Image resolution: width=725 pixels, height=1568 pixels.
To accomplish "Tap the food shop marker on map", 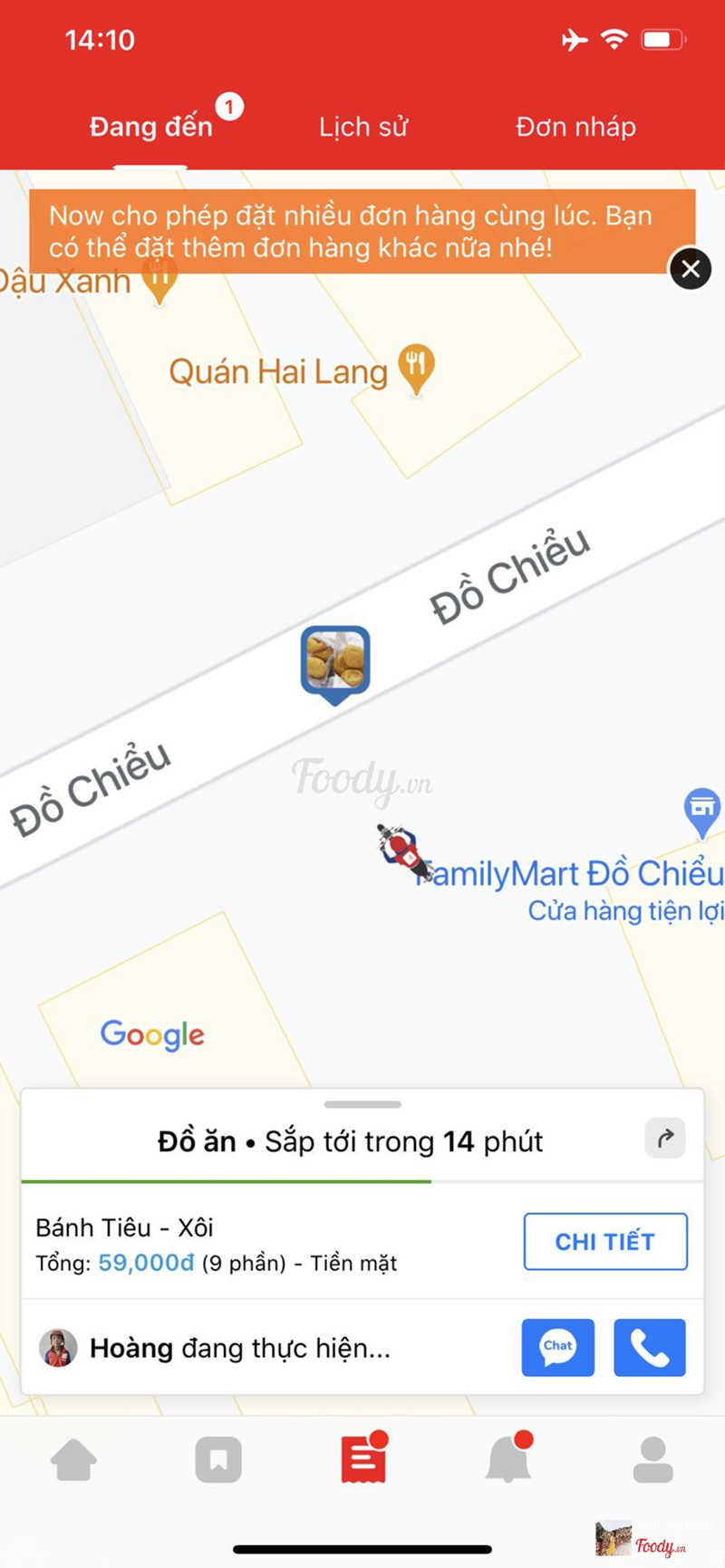I will (x=335, y=665).
